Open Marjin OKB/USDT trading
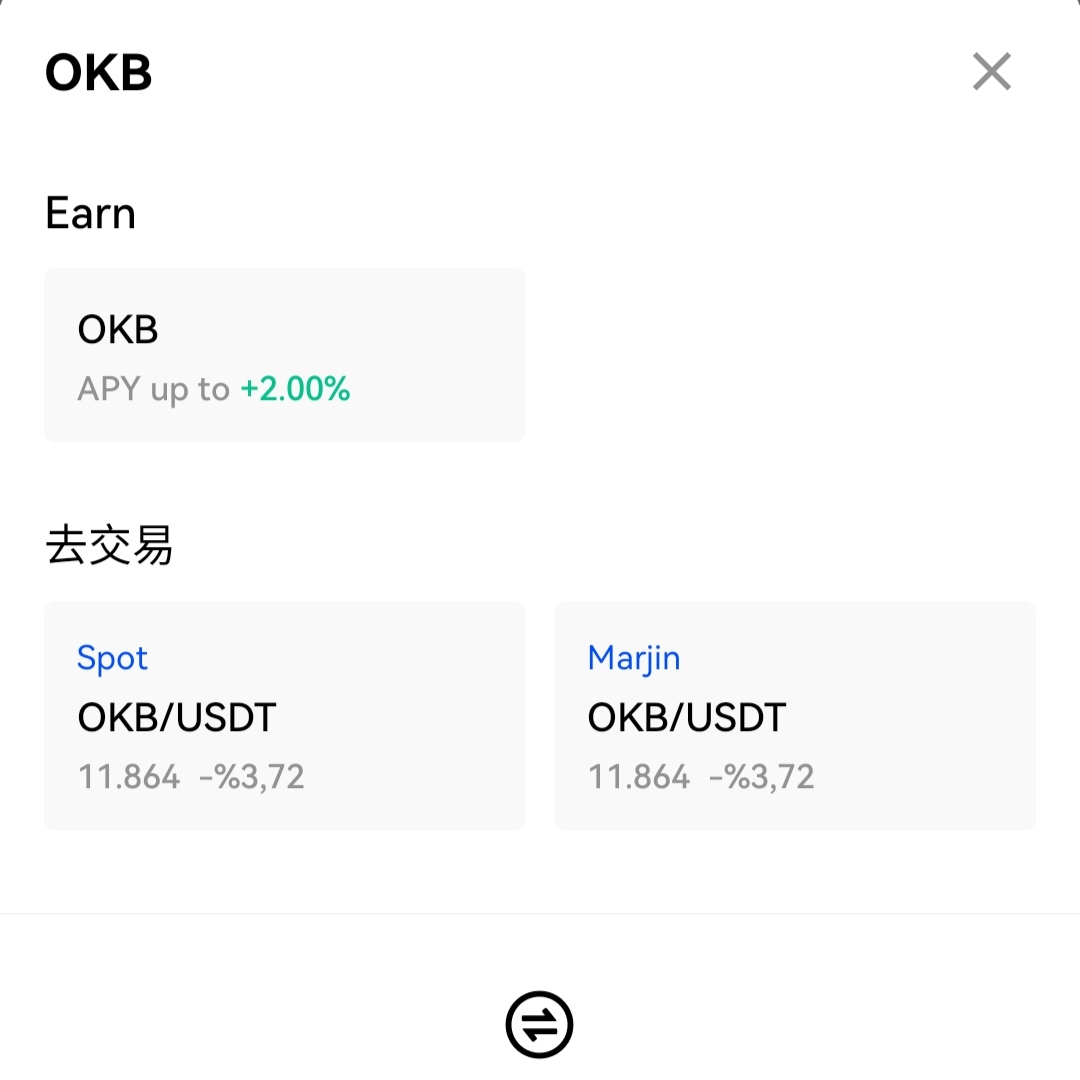1080x1080 pixels. [794, 716]
